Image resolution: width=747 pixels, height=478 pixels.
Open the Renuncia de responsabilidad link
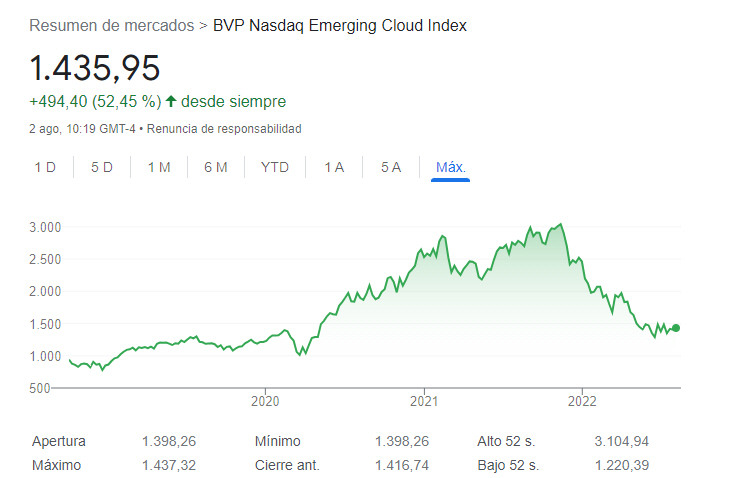pyautogui.click(x=224, y=129)
